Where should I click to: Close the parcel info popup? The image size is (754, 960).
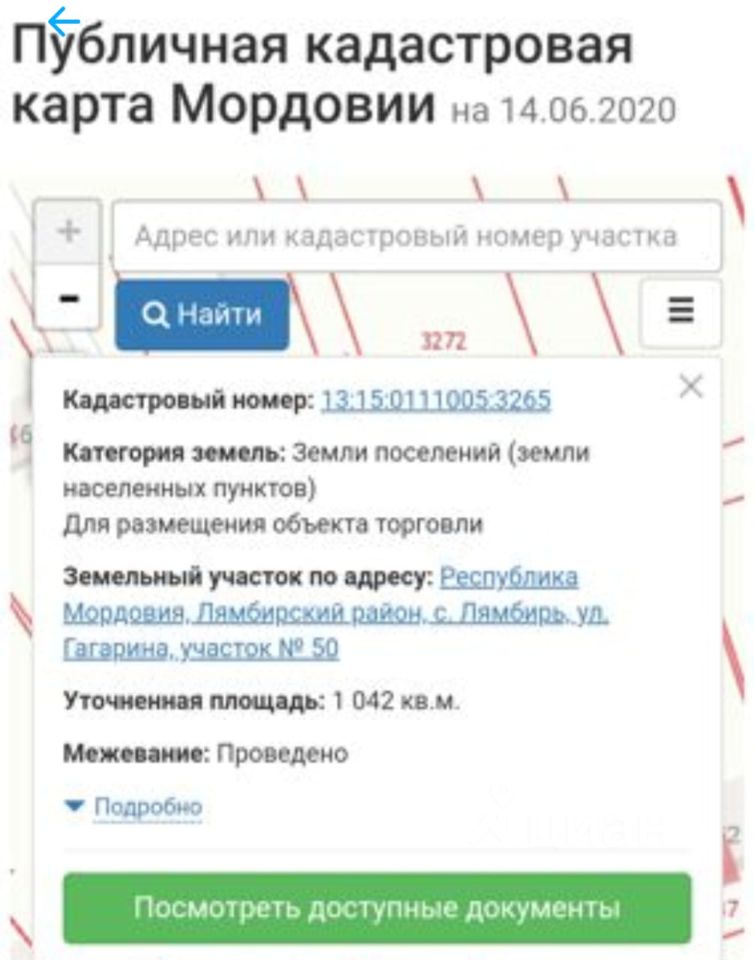pos(690,387)
